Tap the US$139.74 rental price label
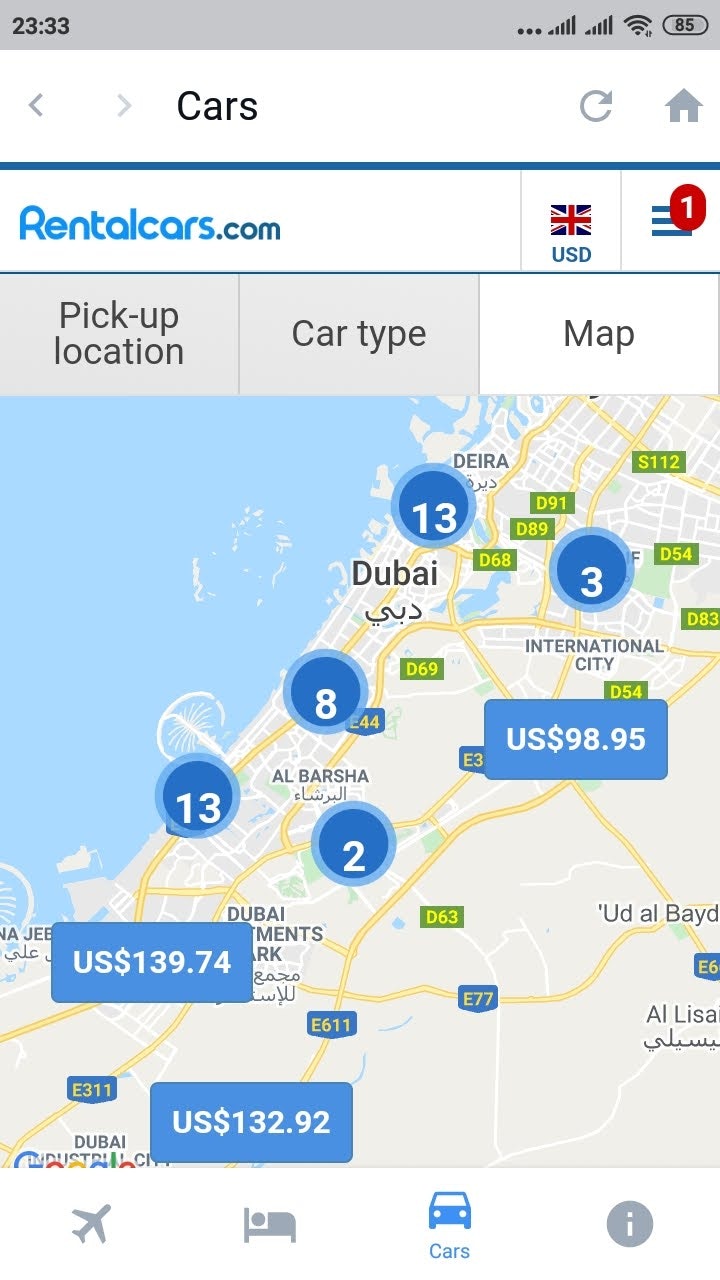720x1280 pixels. pos(150,963)
